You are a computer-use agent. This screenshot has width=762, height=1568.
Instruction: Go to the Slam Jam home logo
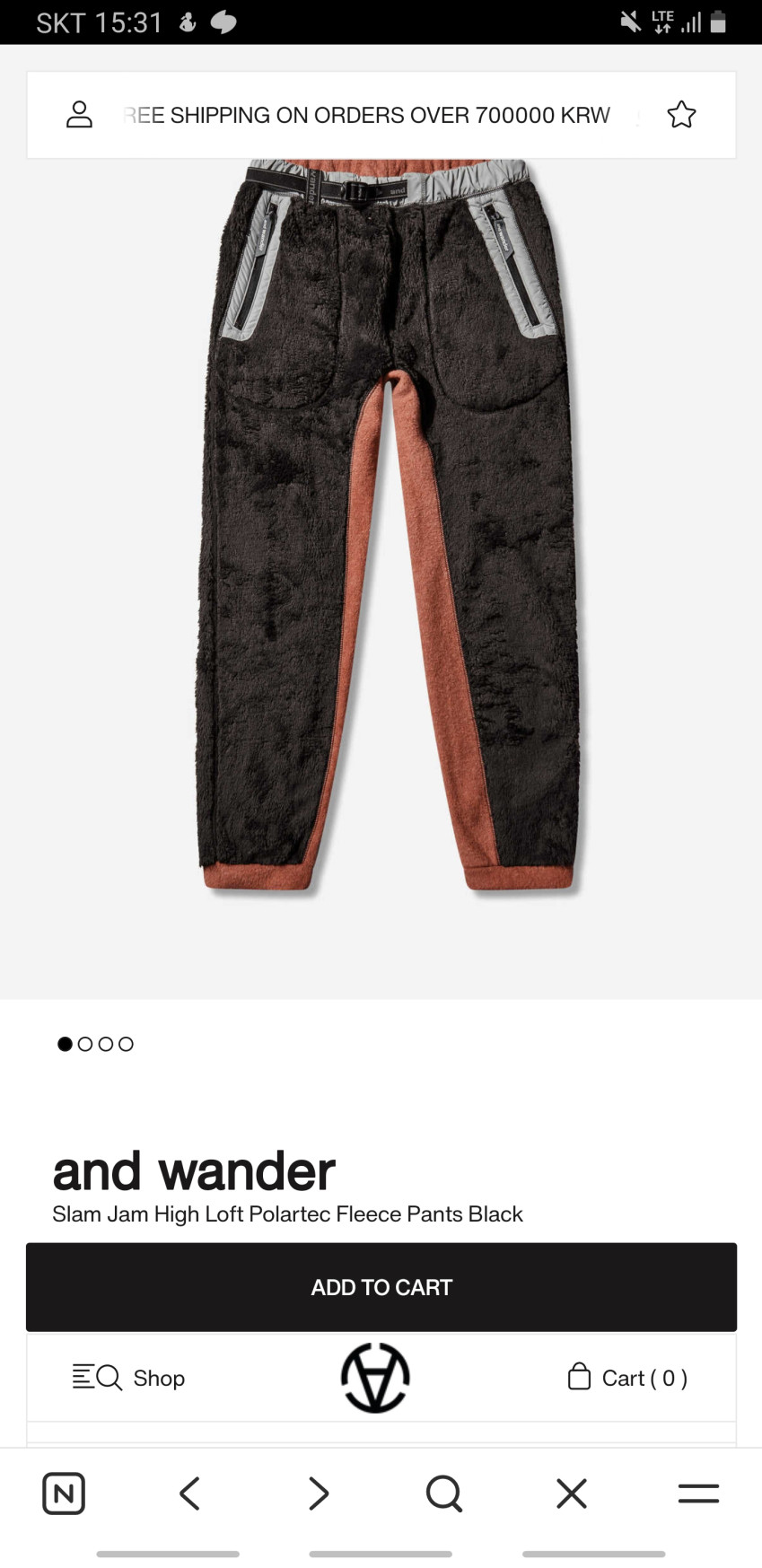(375, 1377)
